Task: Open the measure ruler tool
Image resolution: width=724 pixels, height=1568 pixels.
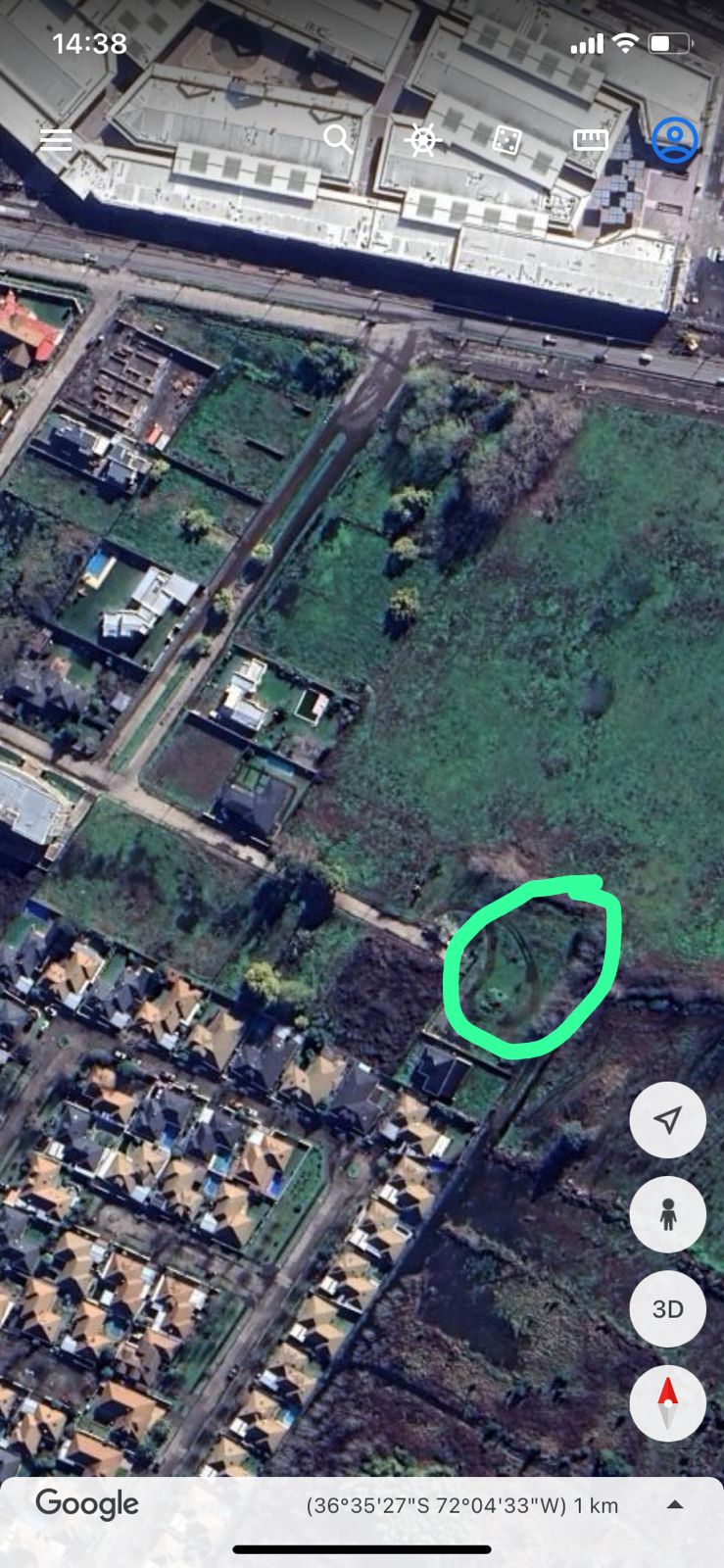Action: tap(591, 140)
